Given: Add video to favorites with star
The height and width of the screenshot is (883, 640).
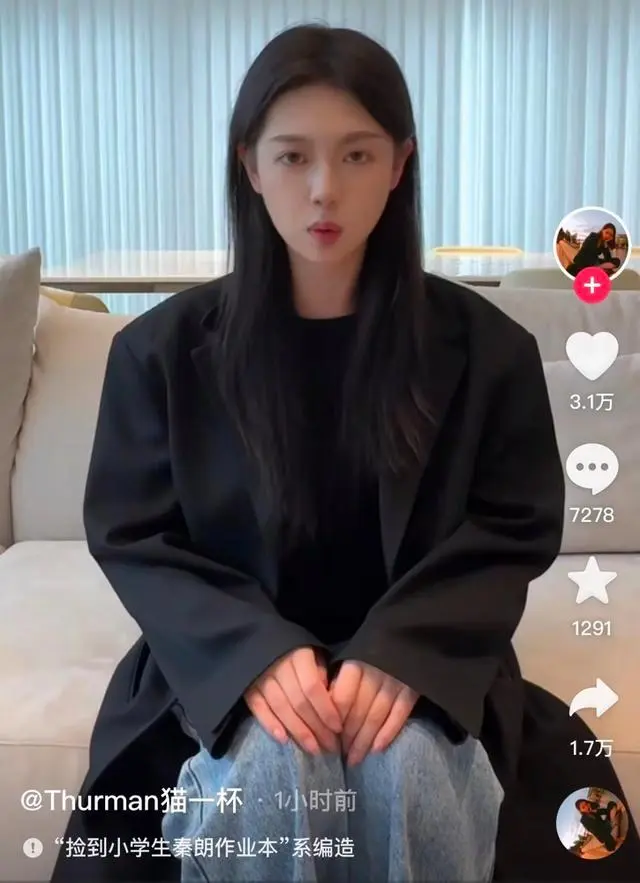Looking at the screenshot, I should coord(591,581).
